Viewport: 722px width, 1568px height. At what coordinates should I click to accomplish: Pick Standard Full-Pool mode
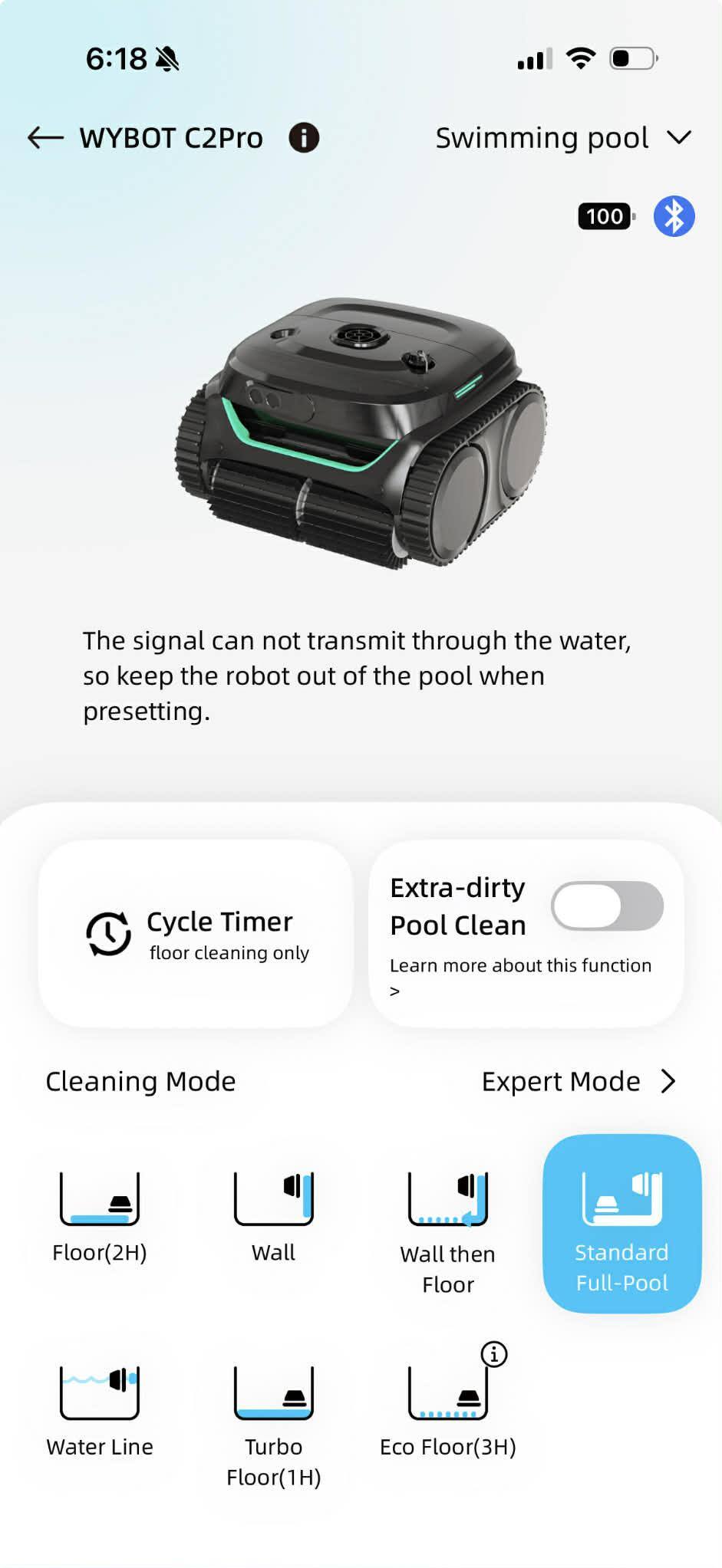point(621,1224)
